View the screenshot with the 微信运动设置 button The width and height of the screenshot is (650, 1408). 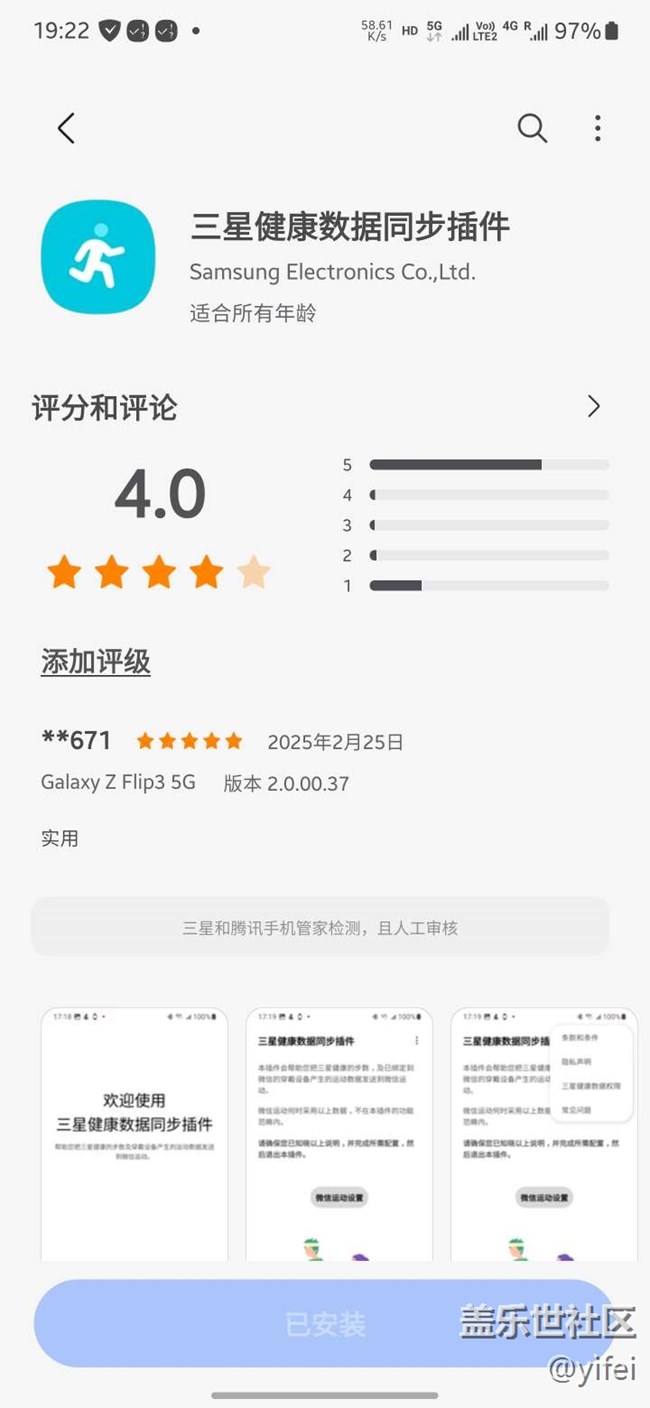(339, 1133)
